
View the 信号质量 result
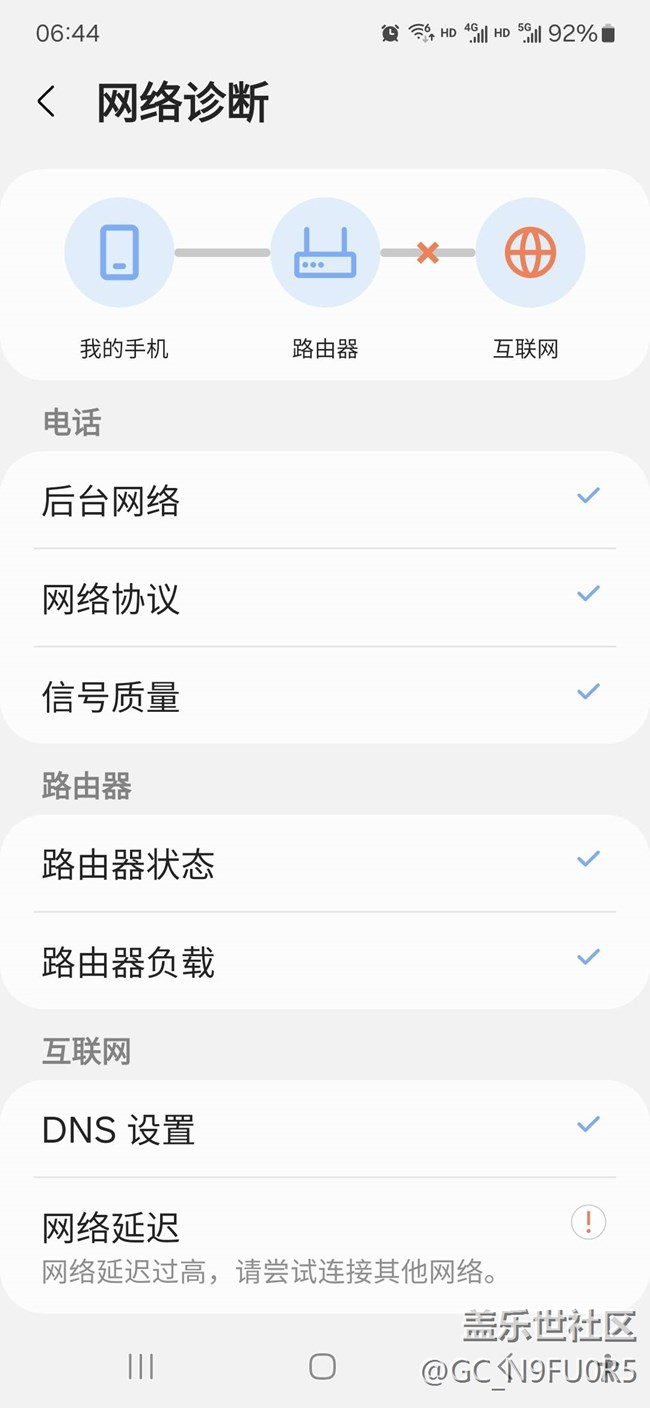(324, 696)
